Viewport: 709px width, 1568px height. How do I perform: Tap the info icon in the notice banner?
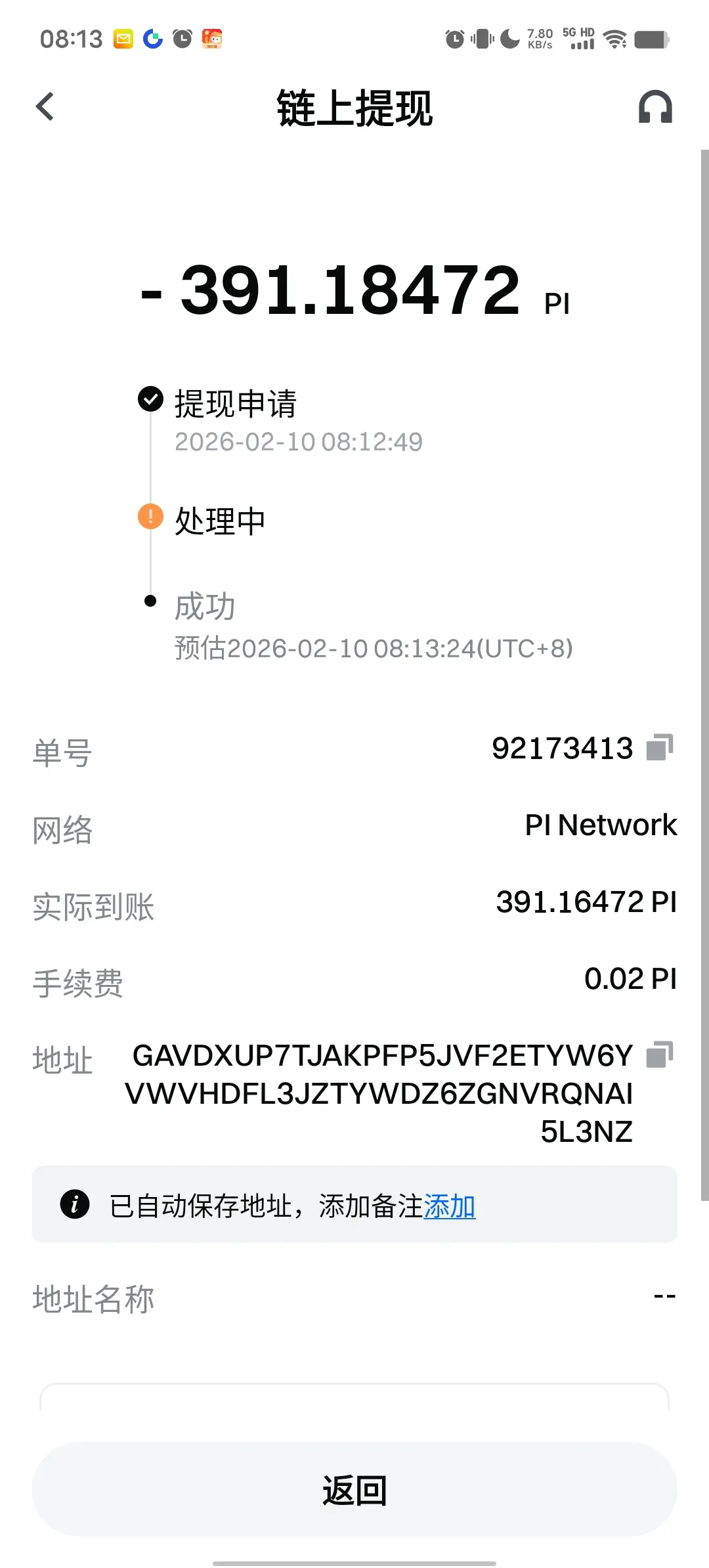pyautogui.click(x=74, y=1204)
